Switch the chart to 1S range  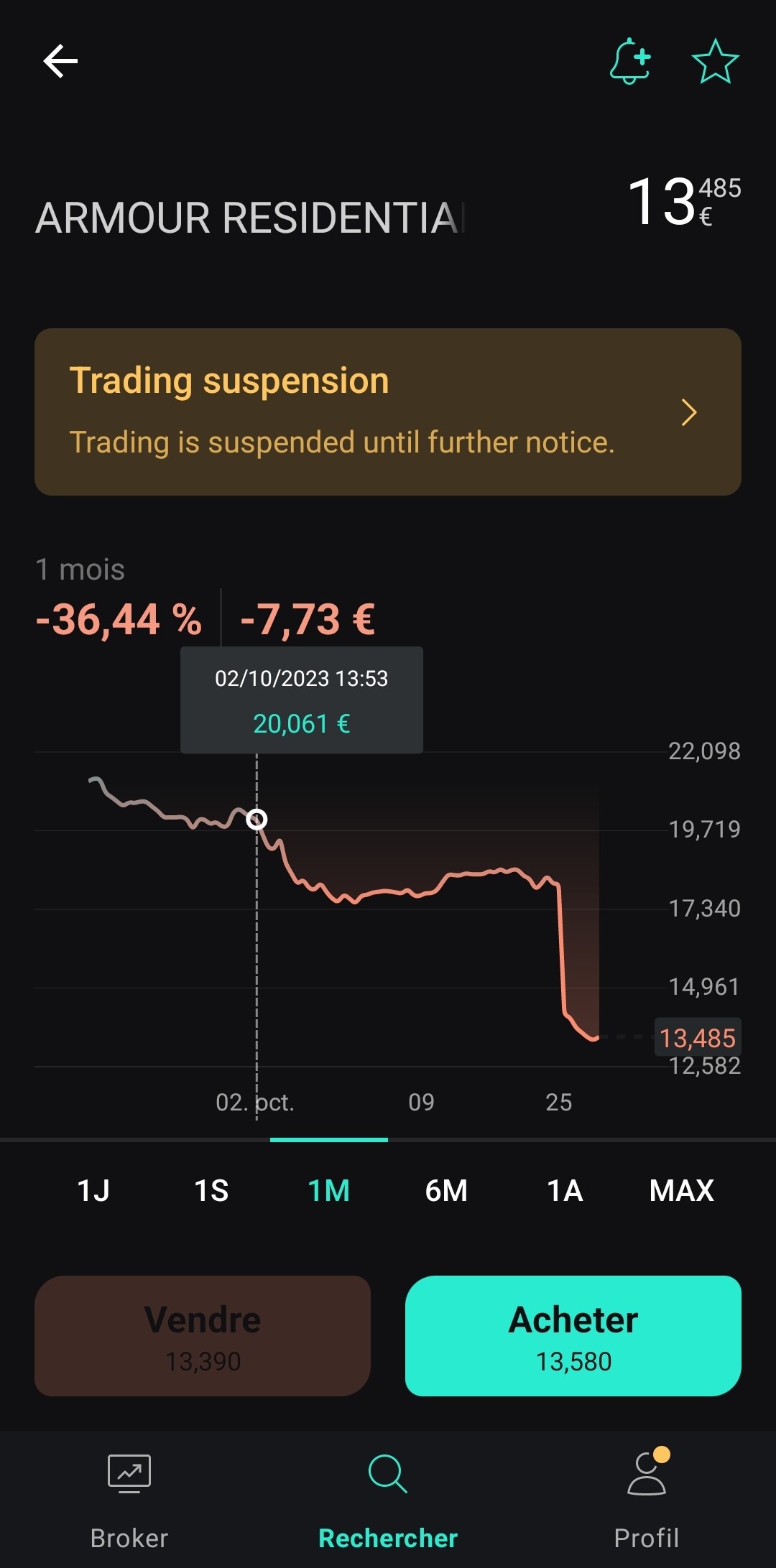coord(211,1190)
